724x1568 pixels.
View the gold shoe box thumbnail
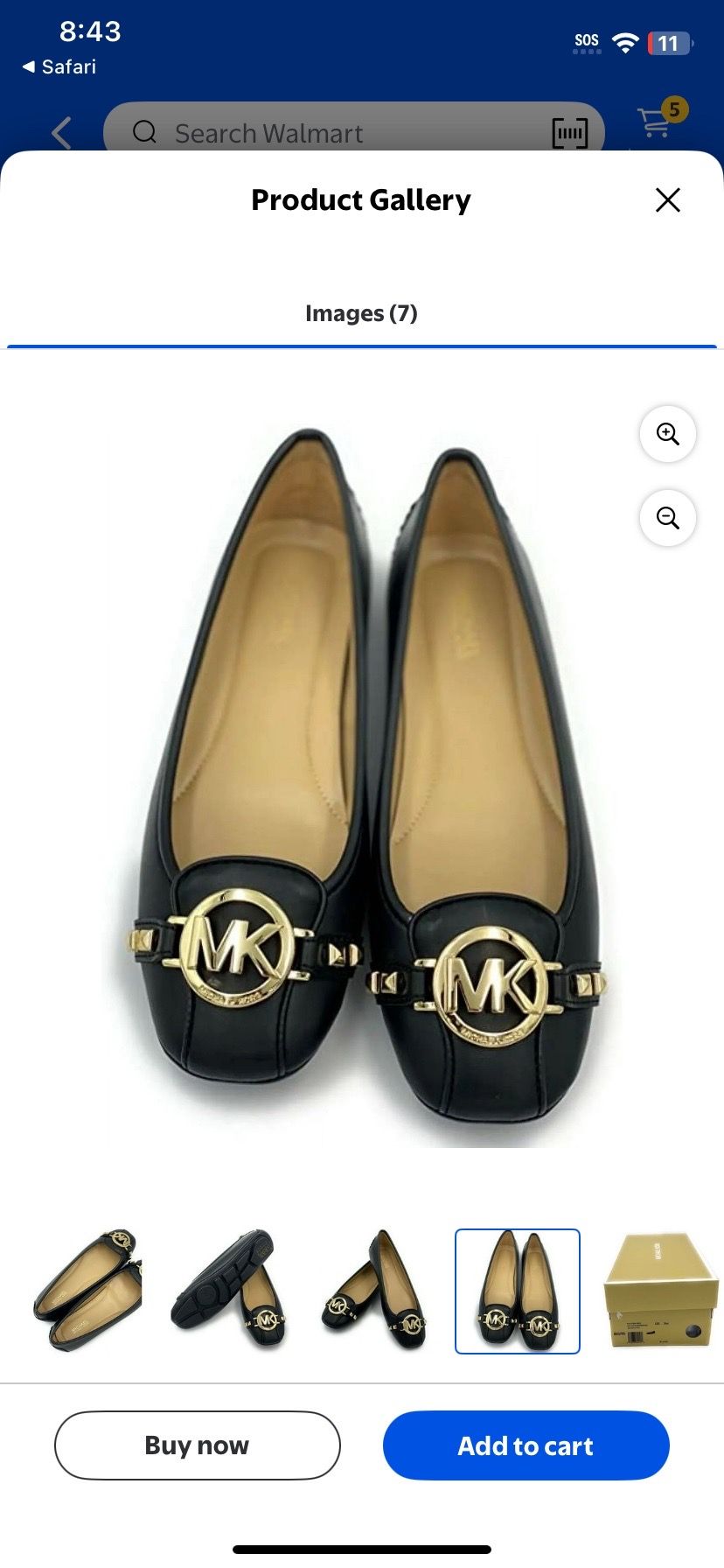pyautogui.click(x=660, y=1291)
